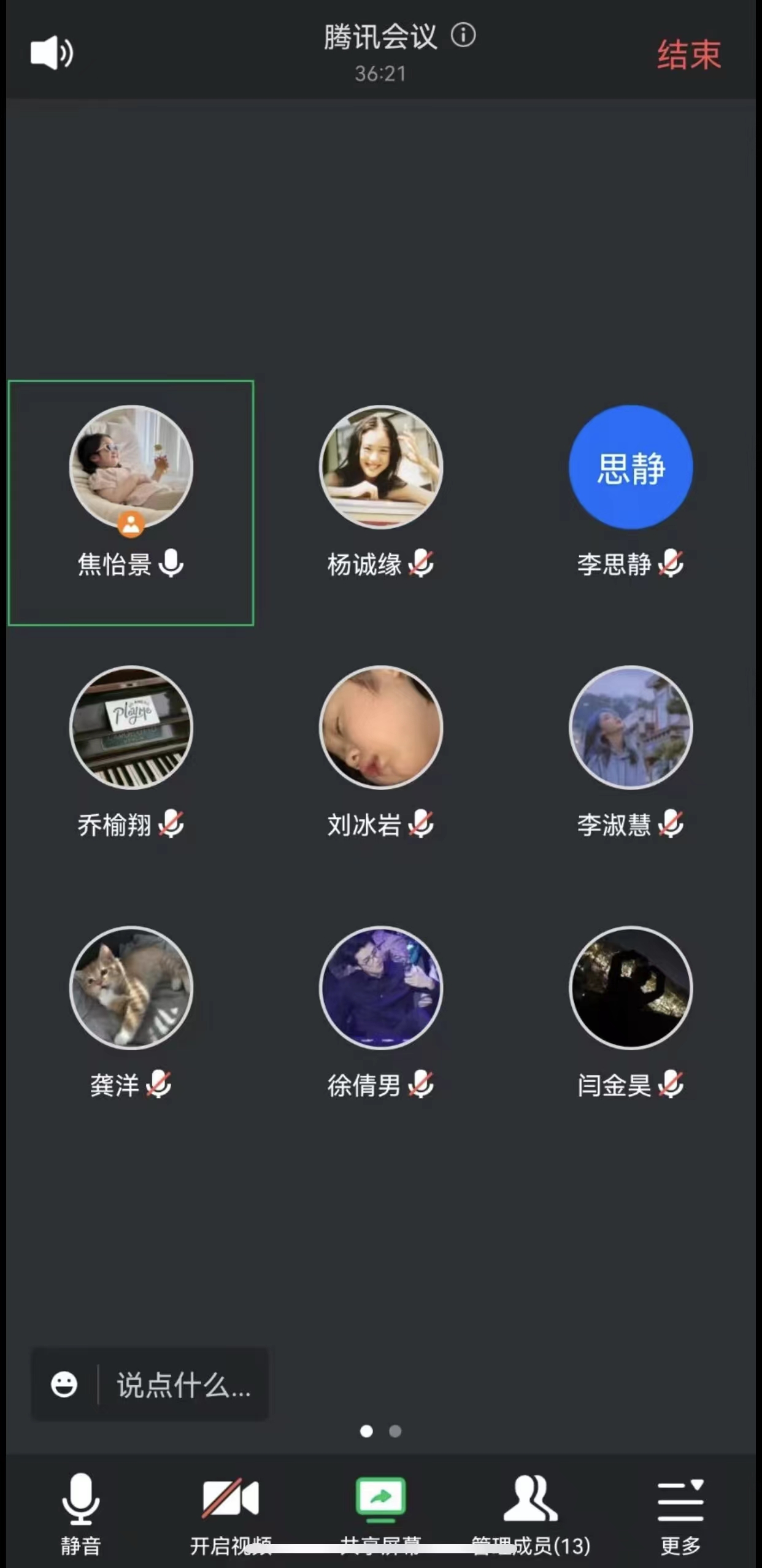Tap the 说点什么 chat input
This screenshot has width=762, height=1568.
point(184,1385)
